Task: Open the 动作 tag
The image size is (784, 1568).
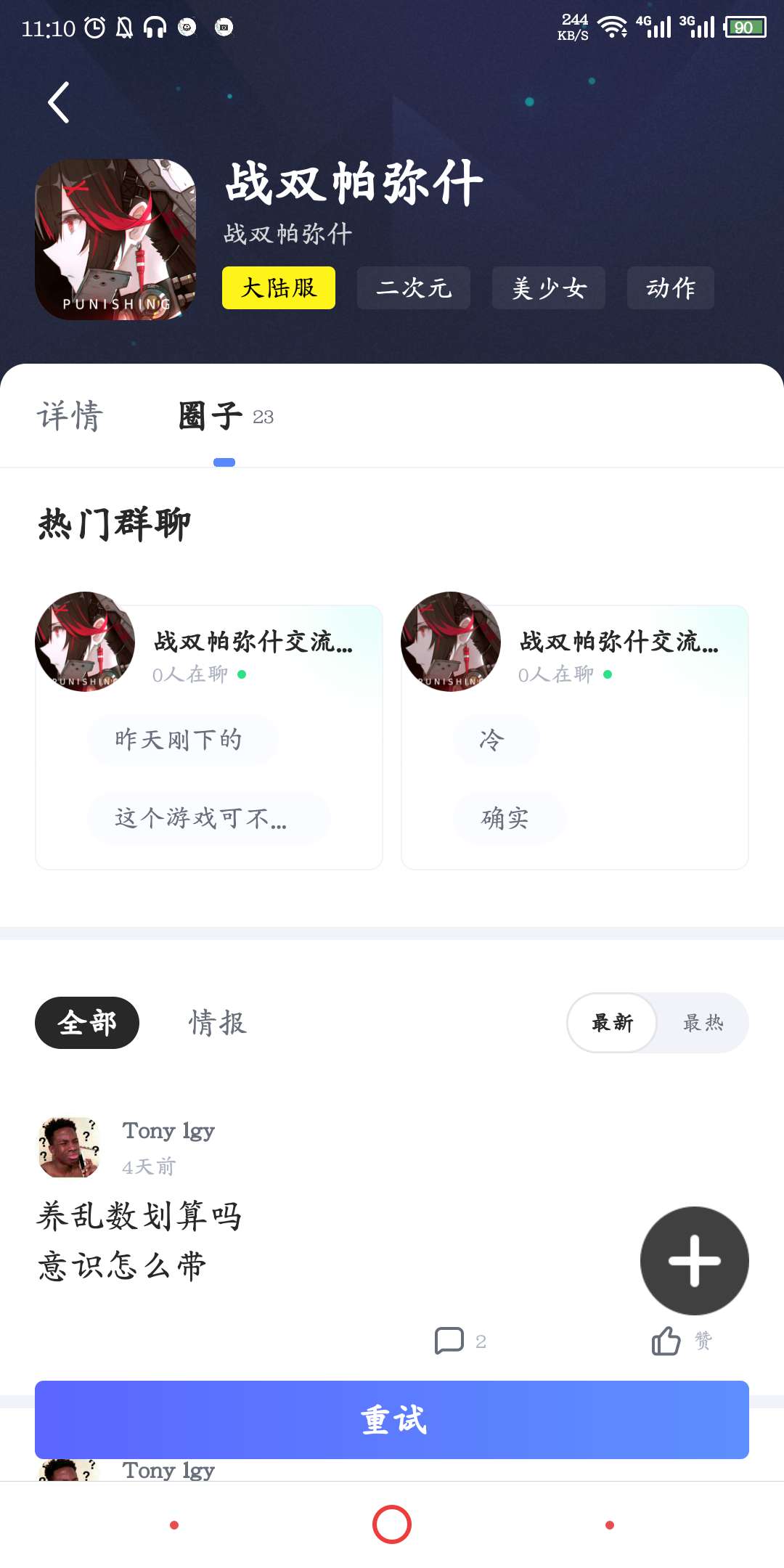Action: pyautogui.click(x=671, y=288)
